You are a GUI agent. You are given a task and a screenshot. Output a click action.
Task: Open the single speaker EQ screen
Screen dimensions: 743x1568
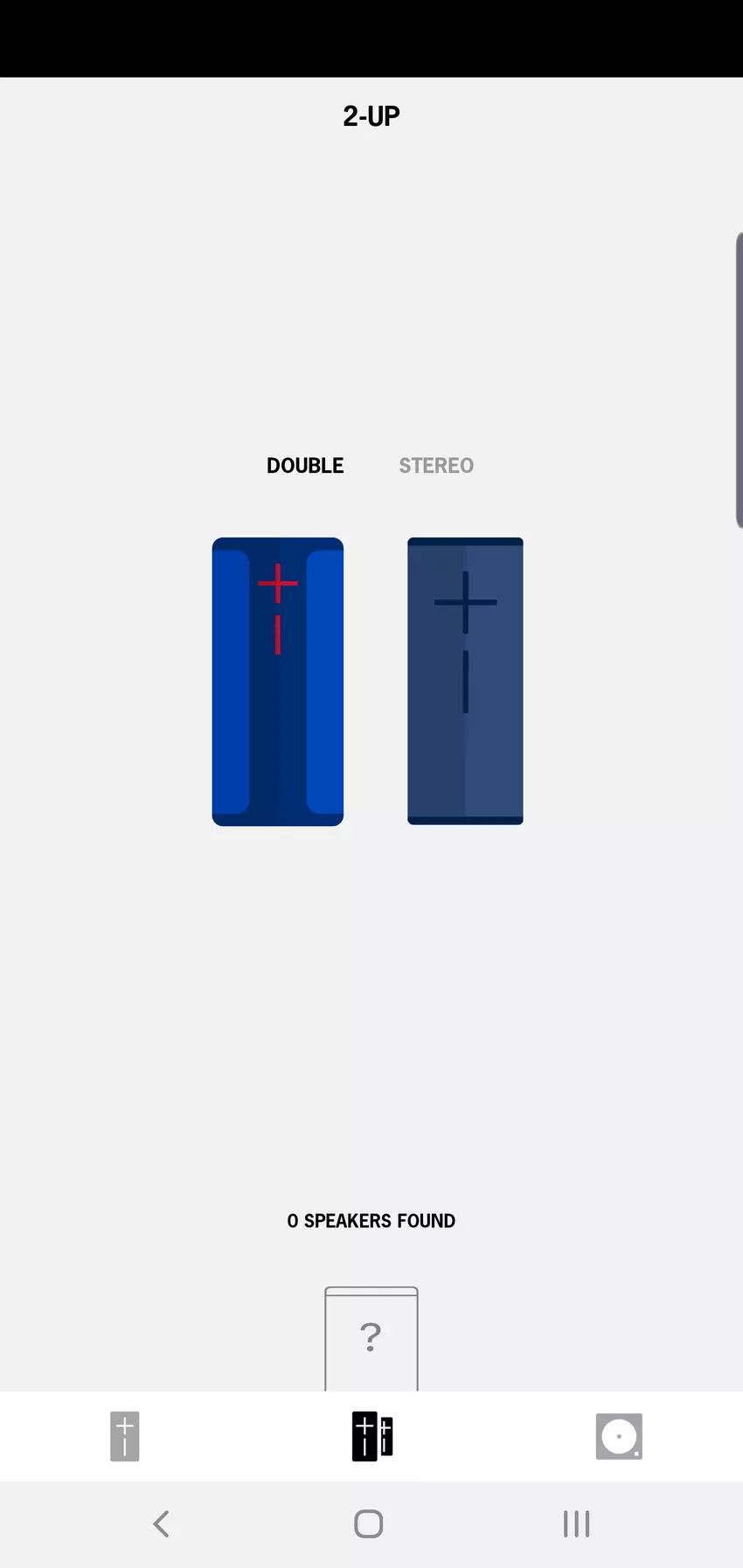(124, 1436)
